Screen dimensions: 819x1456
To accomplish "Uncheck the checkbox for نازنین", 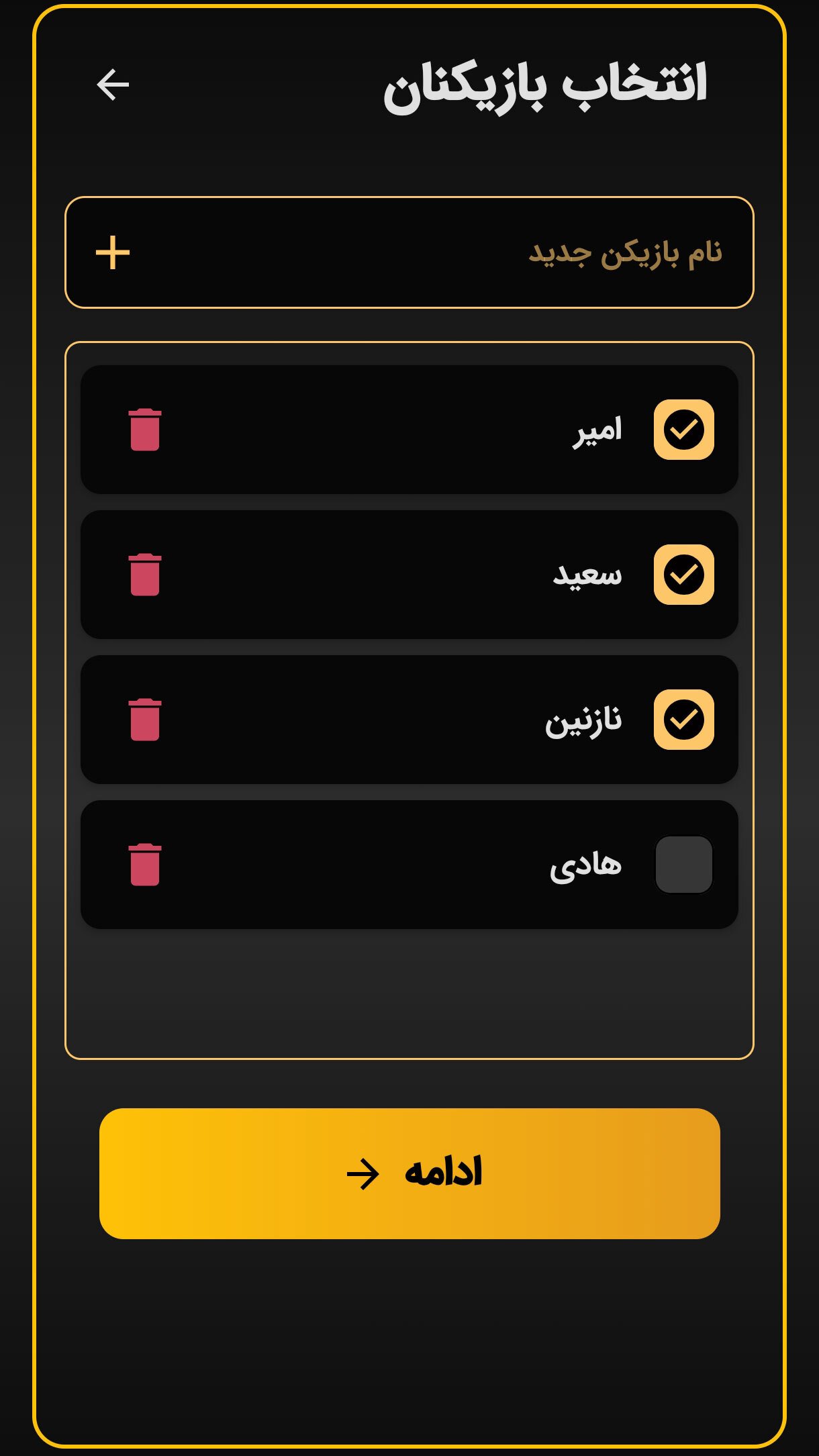I will (x=683, y=720).
